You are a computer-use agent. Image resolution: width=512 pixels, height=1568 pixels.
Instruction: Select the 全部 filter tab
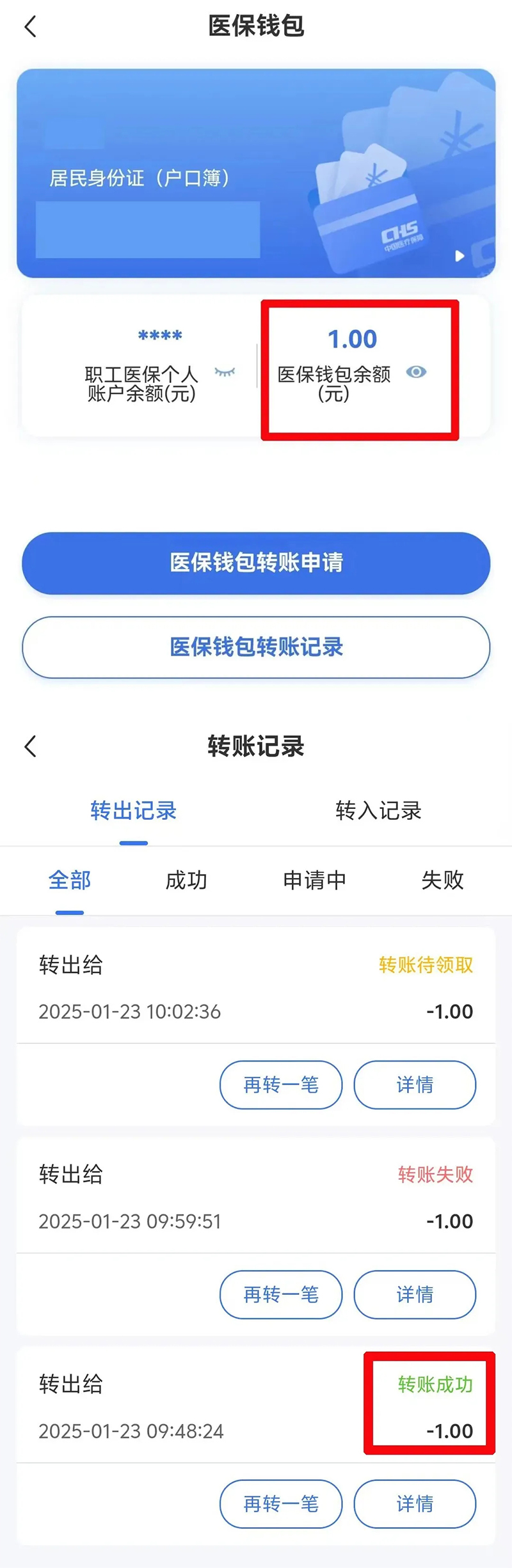click(x=70, y=881)
